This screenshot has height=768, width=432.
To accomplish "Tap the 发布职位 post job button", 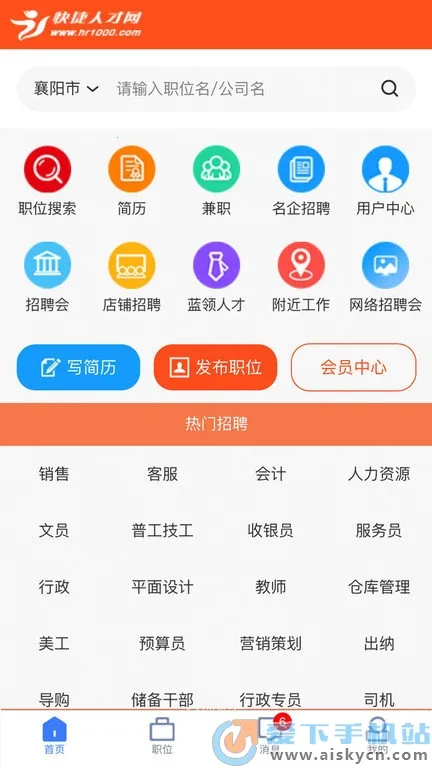I will pos(216,367).
